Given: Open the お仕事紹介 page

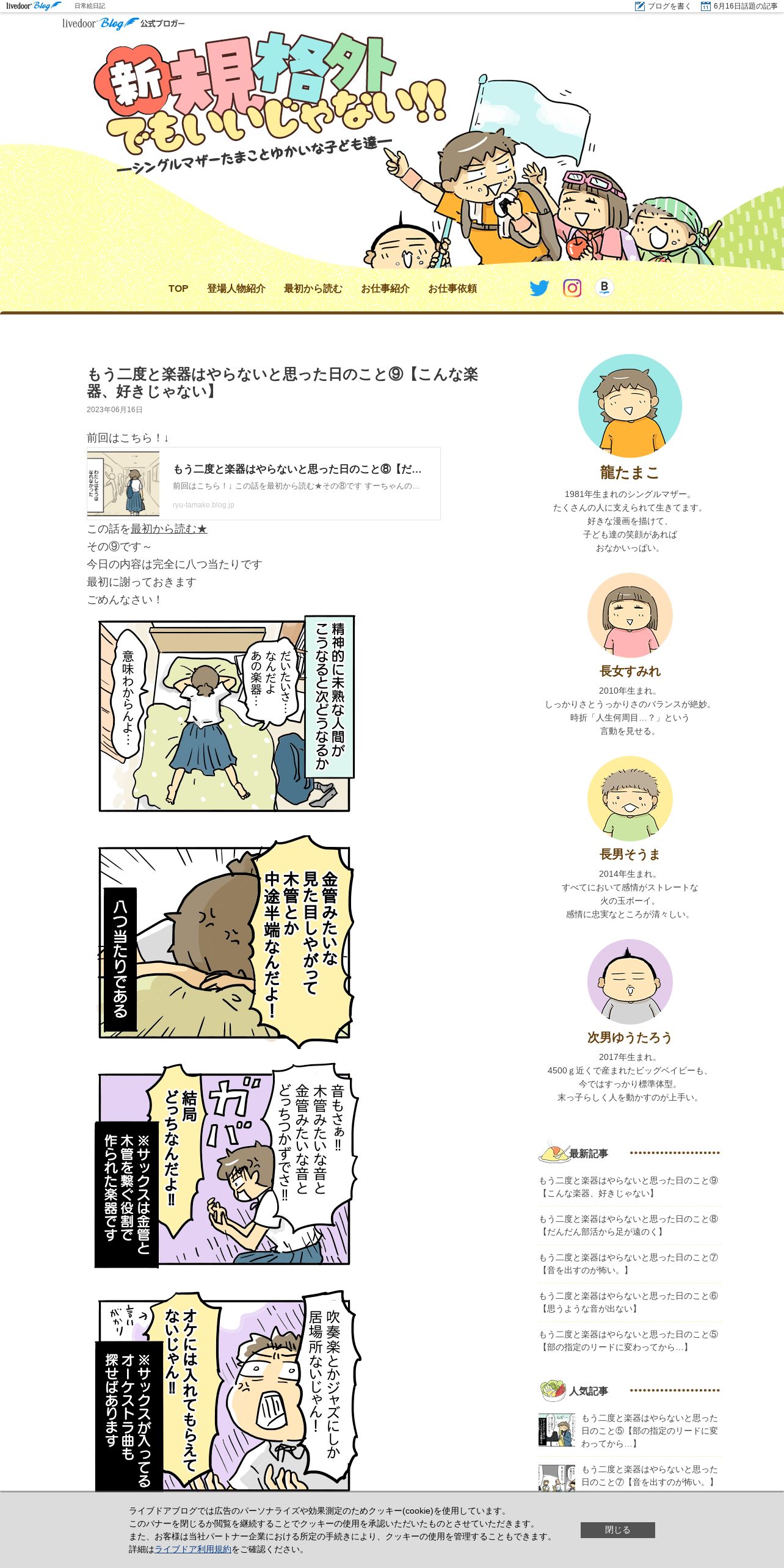Looking at the screenshot, I should pyautogui.click(x=385, y=289).
